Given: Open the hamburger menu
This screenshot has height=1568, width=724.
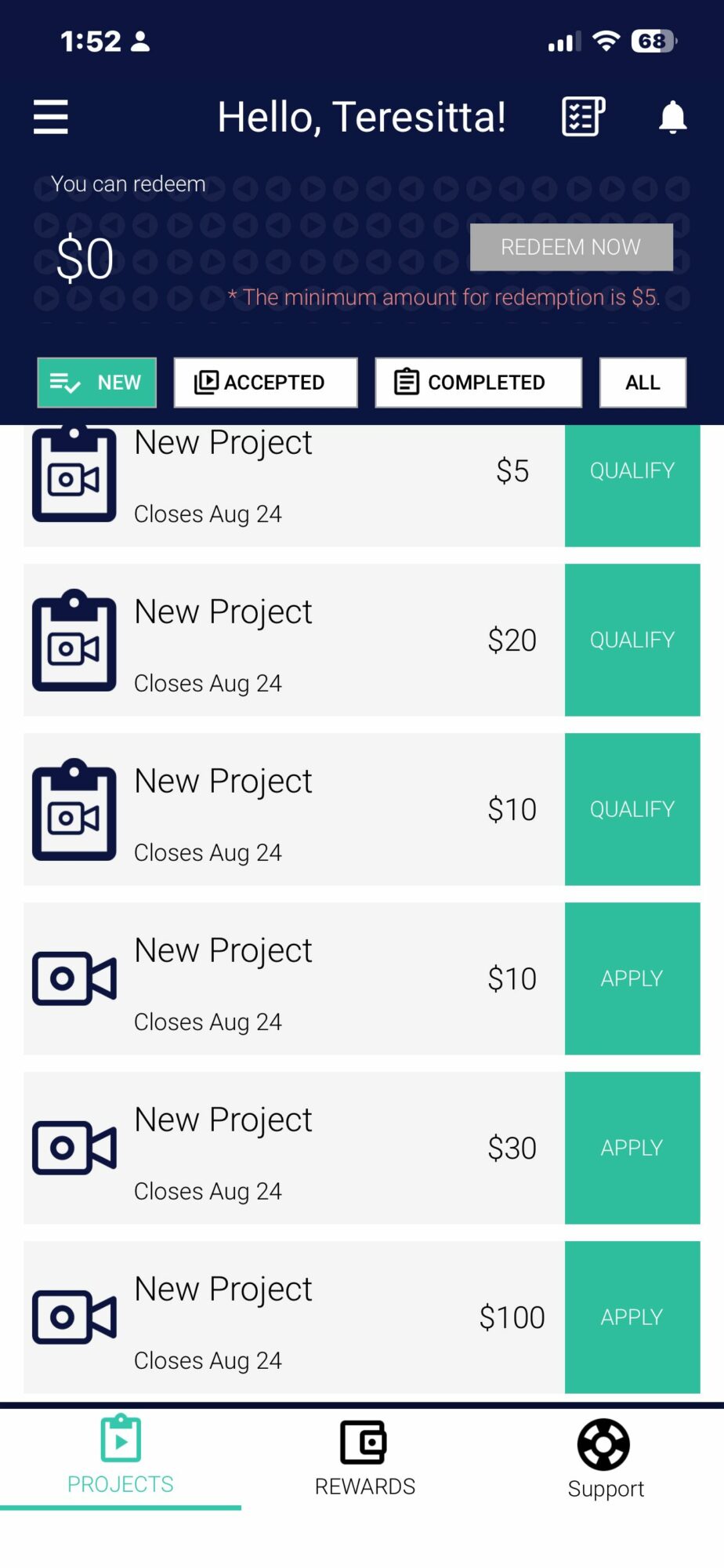Looking at the screenshot, I should click(51, 117).
